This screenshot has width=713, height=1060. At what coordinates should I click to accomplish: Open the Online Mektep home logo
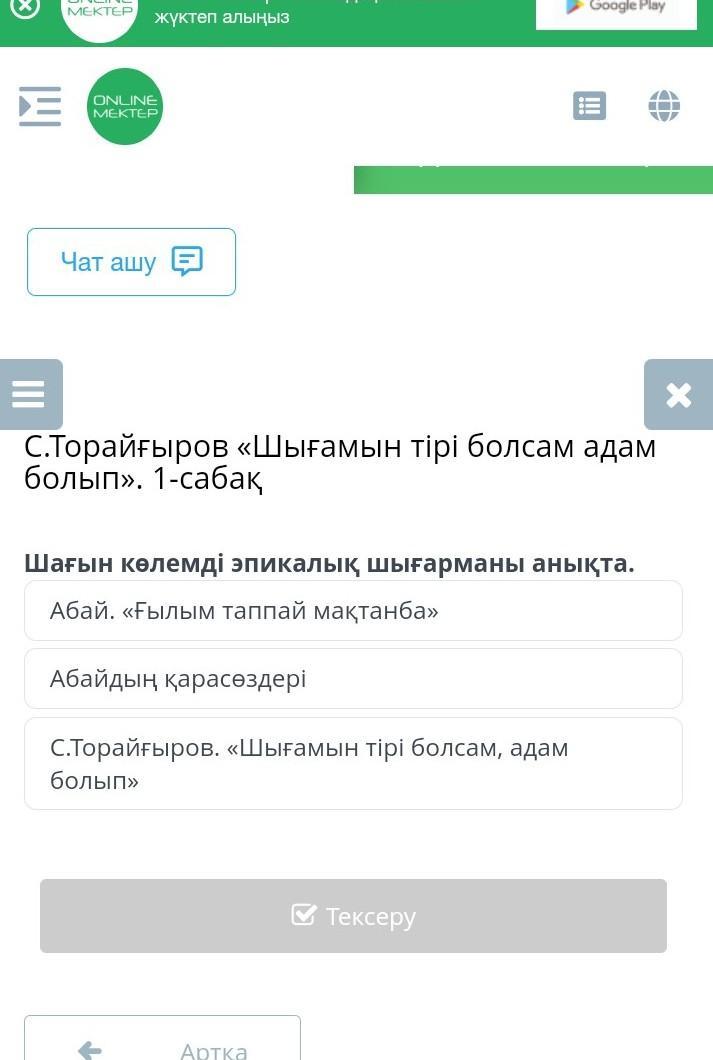(x=125, y=106)
